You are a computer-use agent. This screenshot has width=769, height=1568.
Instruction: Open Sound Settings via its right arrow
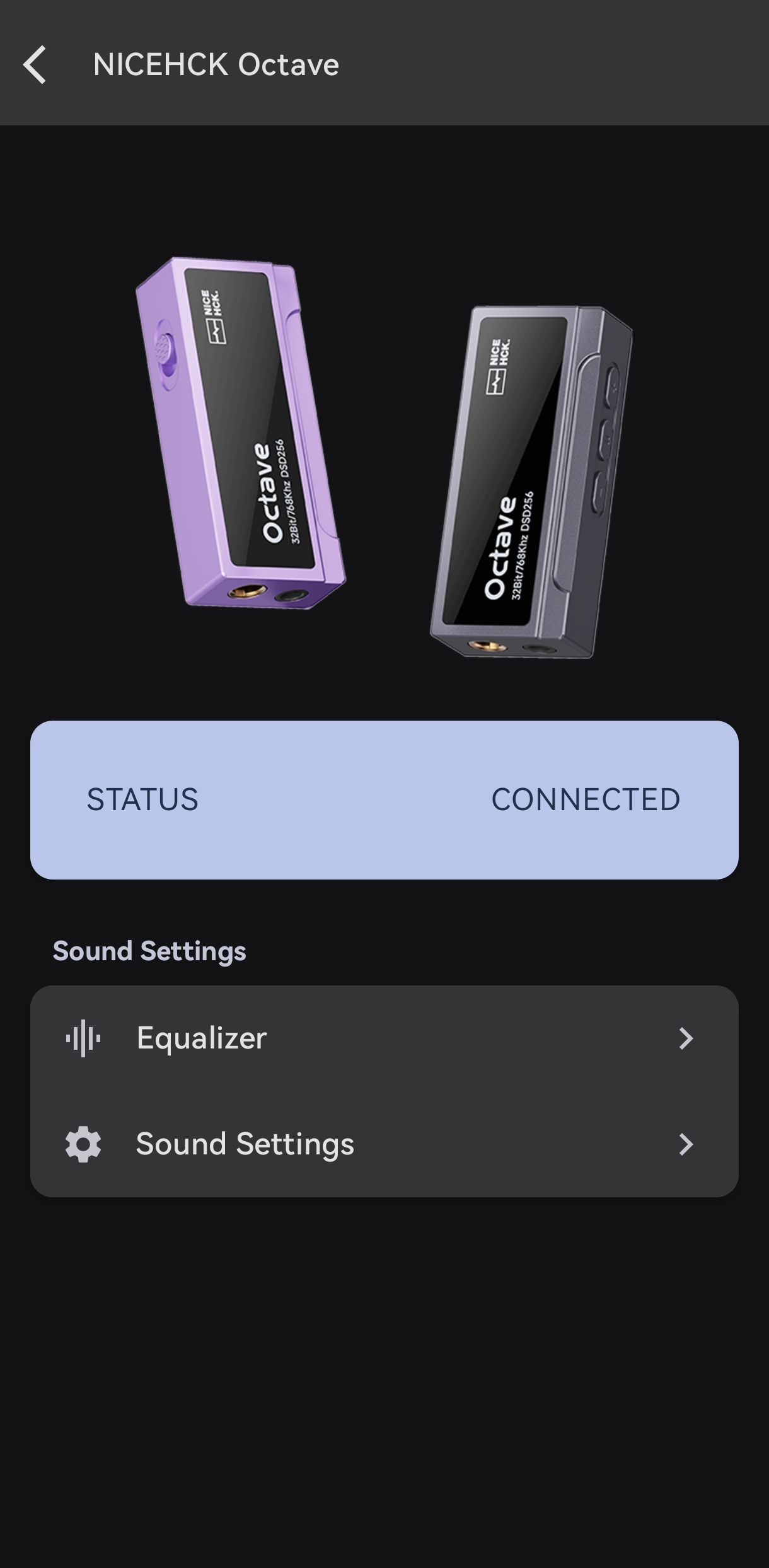pos(686,1144)
